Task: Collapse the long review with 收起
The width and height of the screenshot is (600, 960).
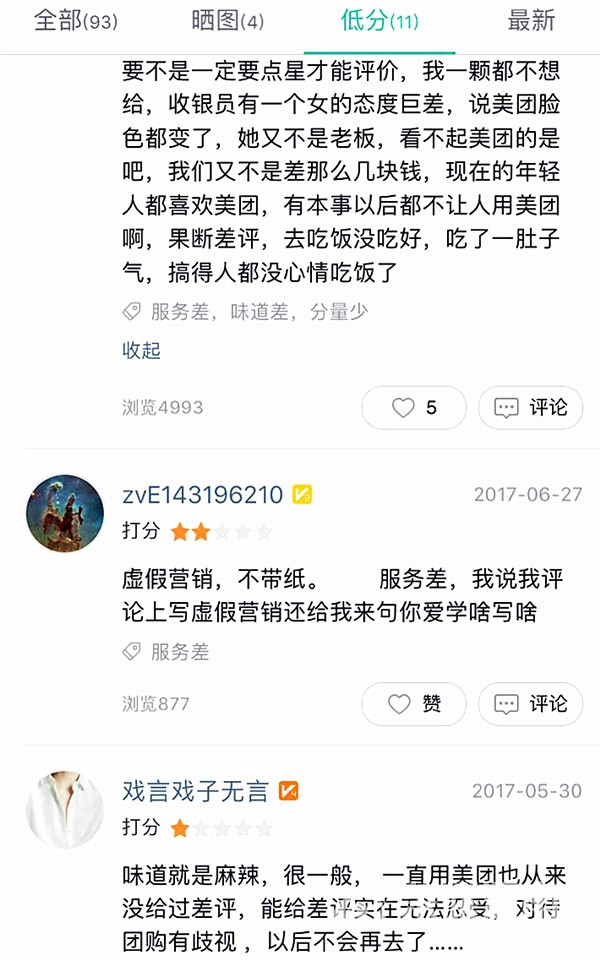Action: point(141,350)
